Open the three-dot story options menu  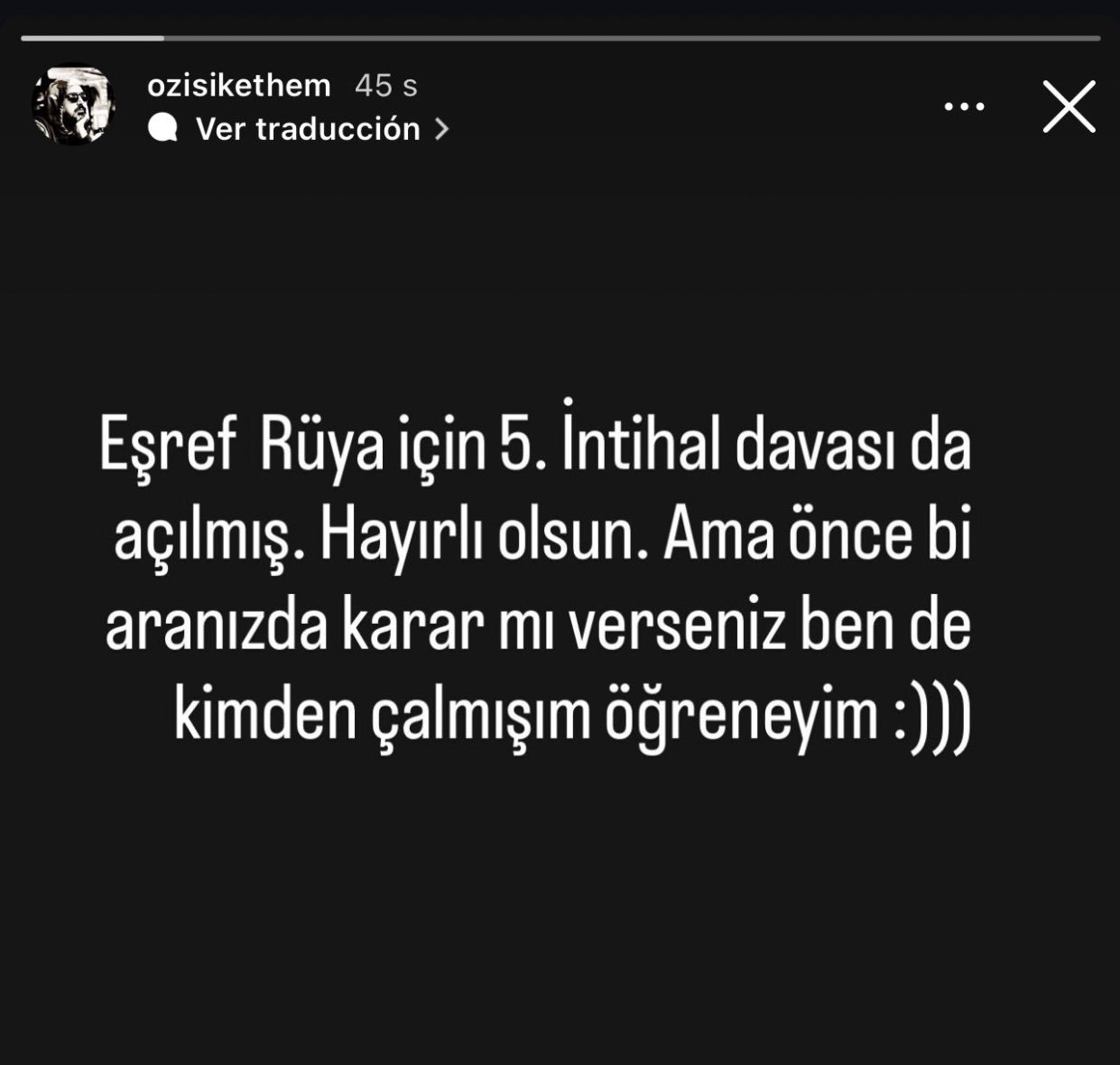[964, 106]
